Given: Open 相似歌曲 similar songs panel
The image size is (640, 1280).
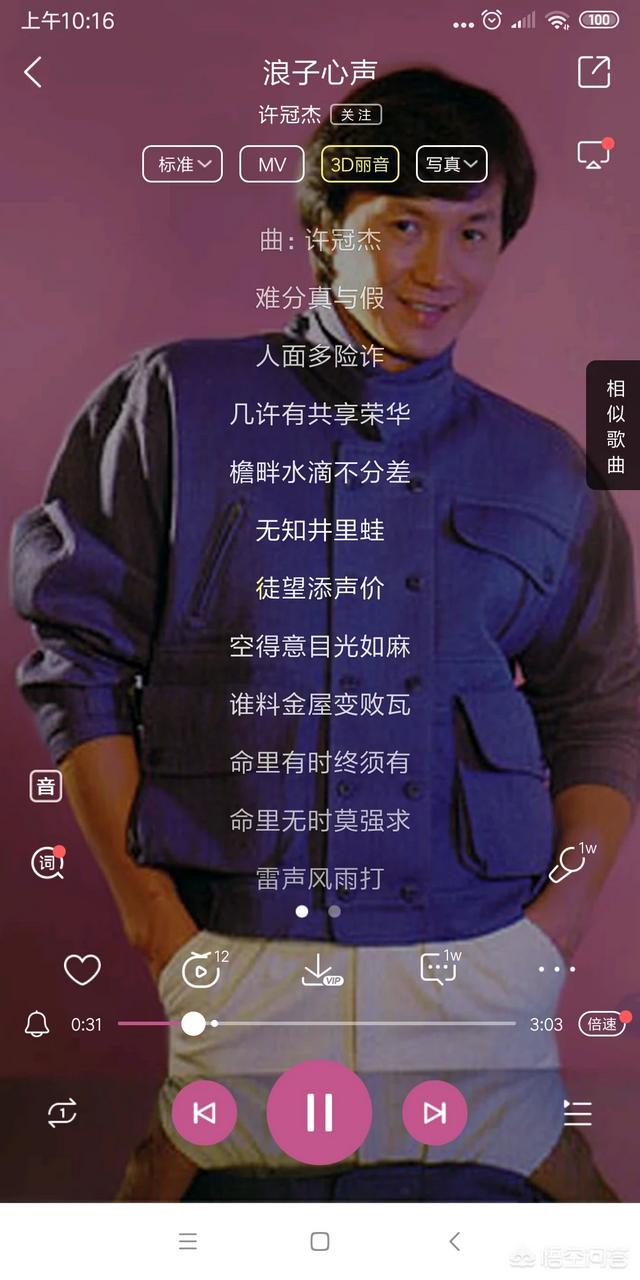Looking at the screenshot, I should (614, 426).
